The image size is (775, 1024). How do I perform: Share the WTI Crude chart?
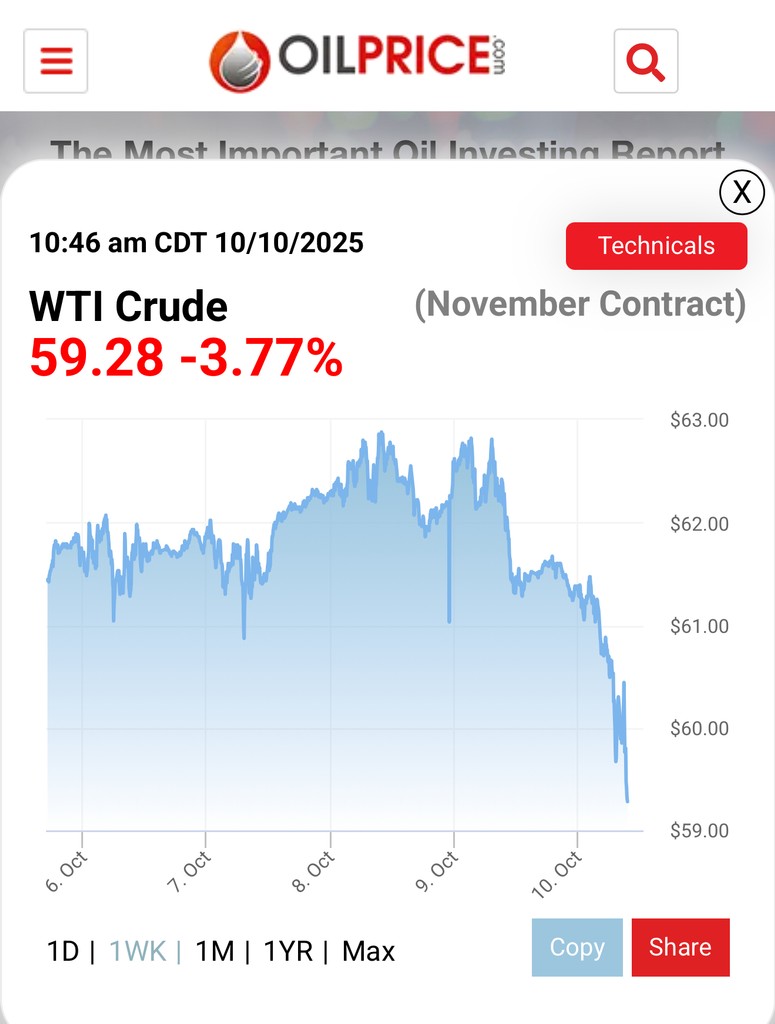pyautogui.click(x=680, y=947)
